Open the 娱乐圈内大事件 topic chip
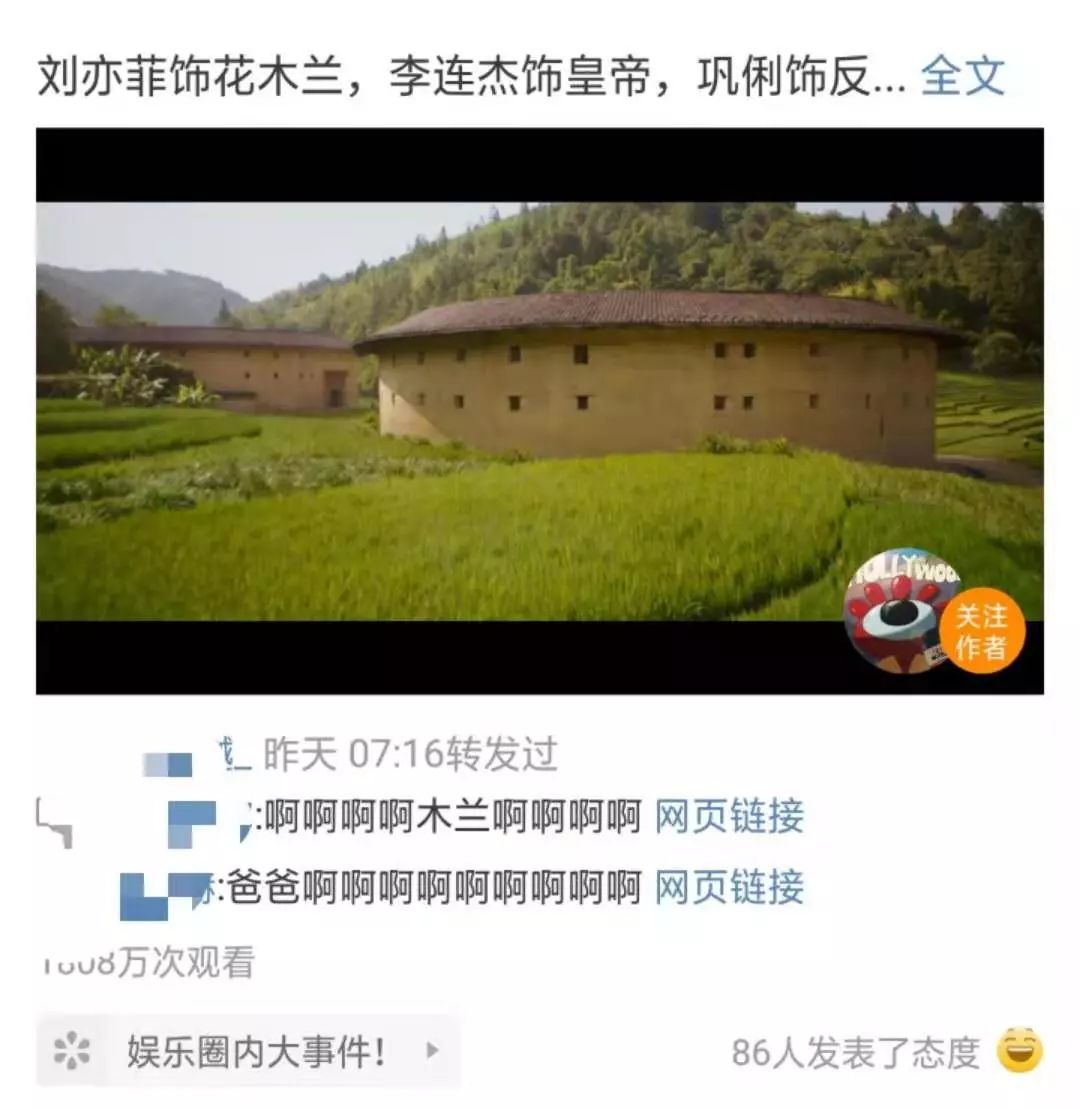 248,1050
